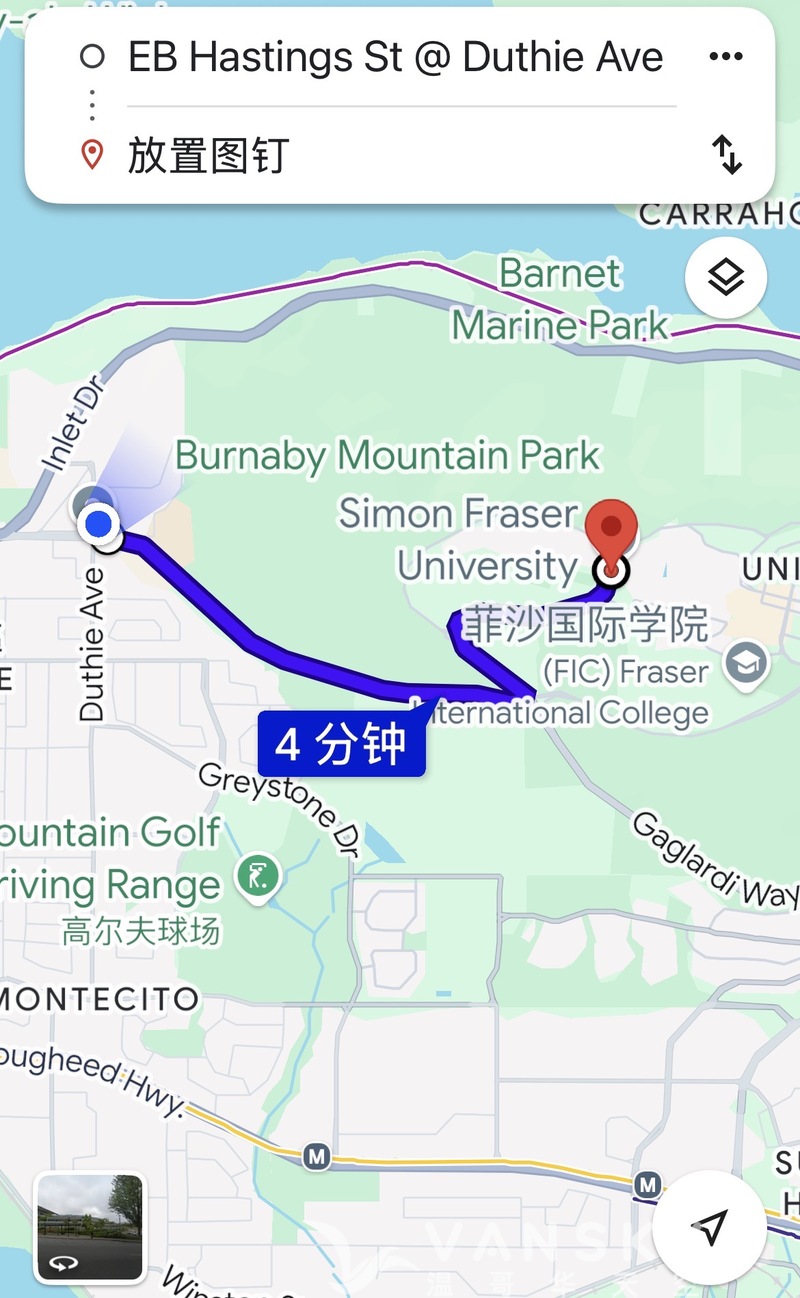Swap start and destination points
The height and width of the screenshot is (1298, 800).
726,155
